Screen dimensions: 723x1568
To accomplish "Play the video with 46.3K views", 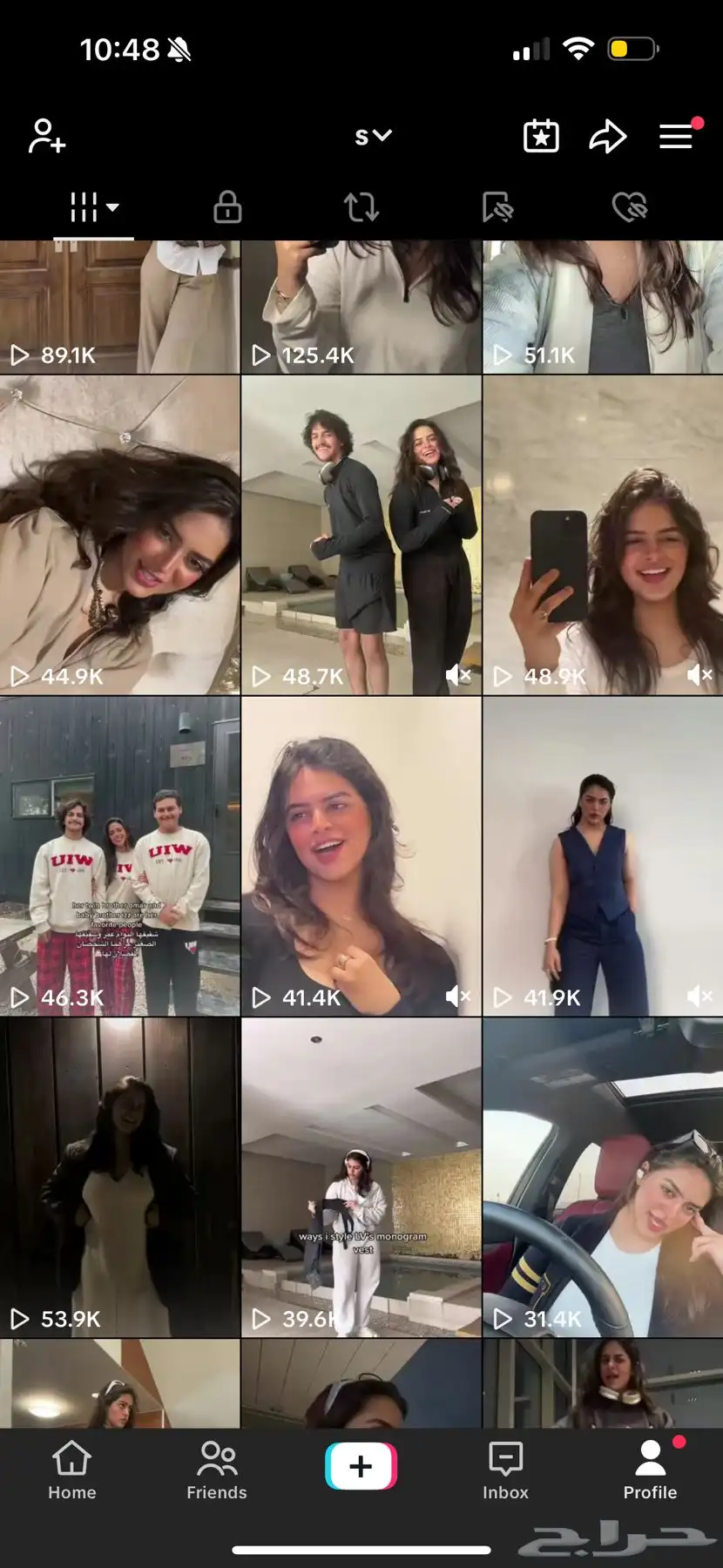I will 119,855.
